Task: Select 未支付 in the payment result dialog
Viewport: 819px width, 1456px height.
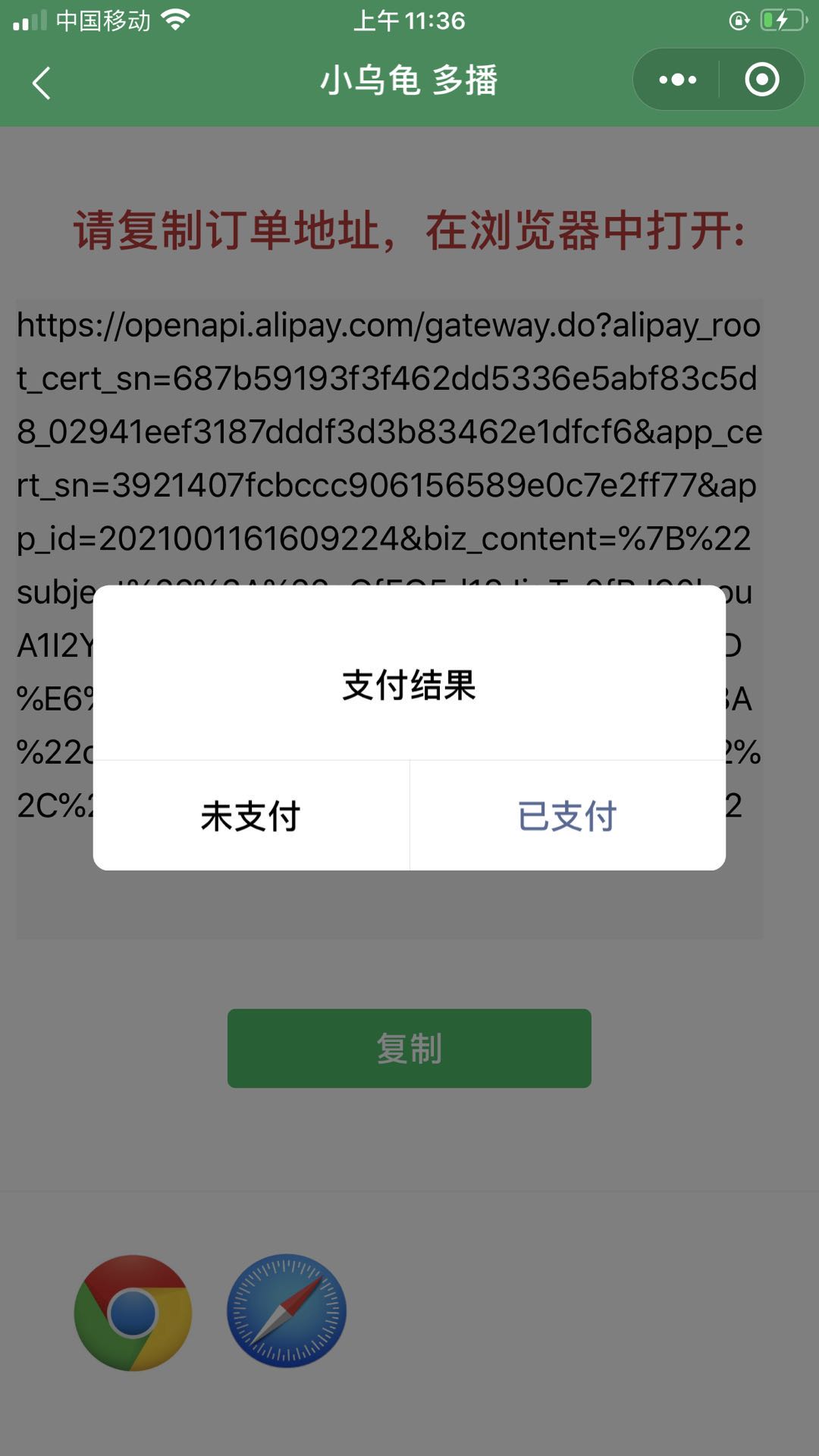Action: pyautogui.click(x=251, y=816)
